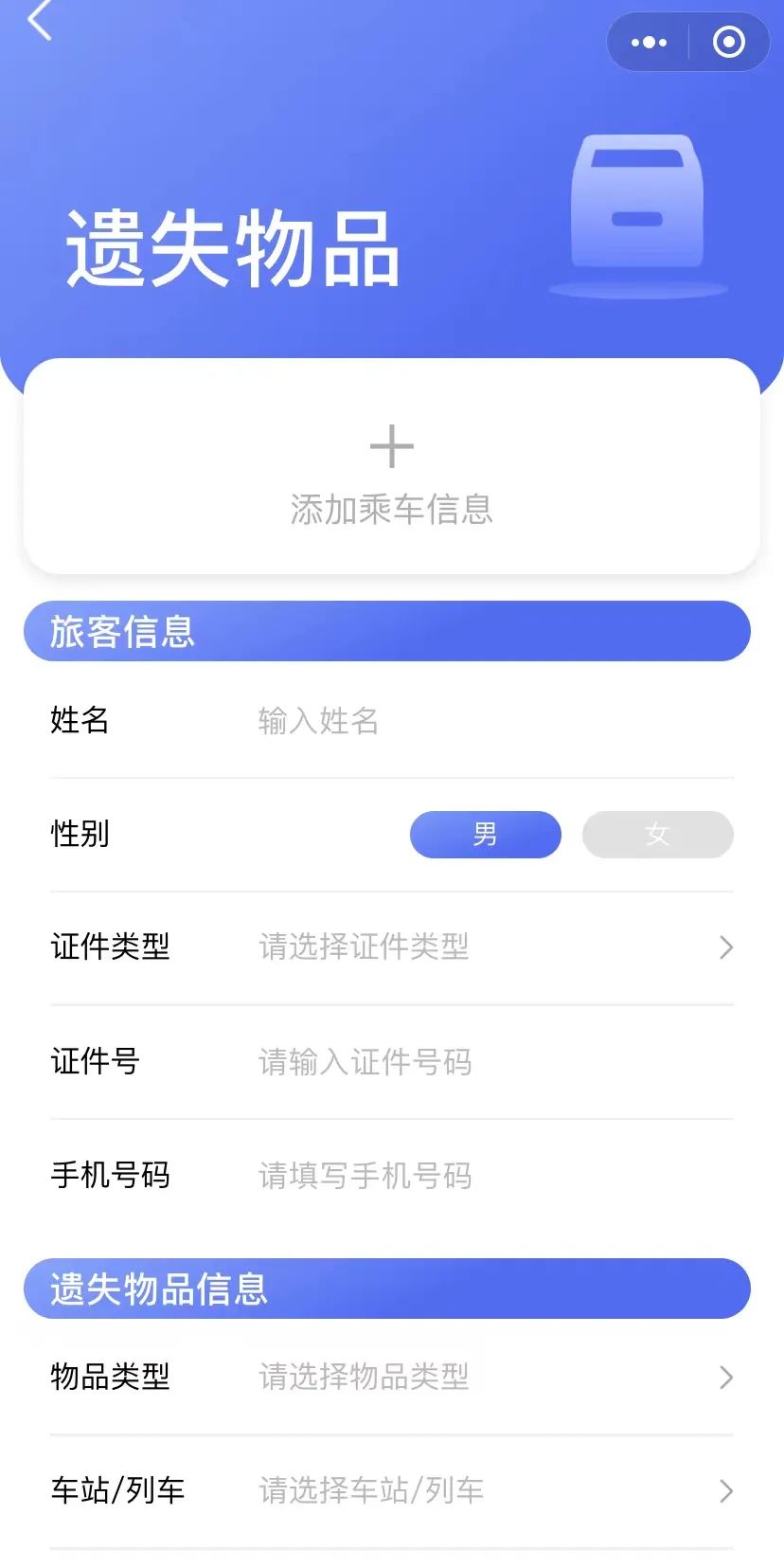This screenshot has height=1568, width=784.
Task: Focus the 请填写手机号码 field
Action: [x=473, y=1176]
